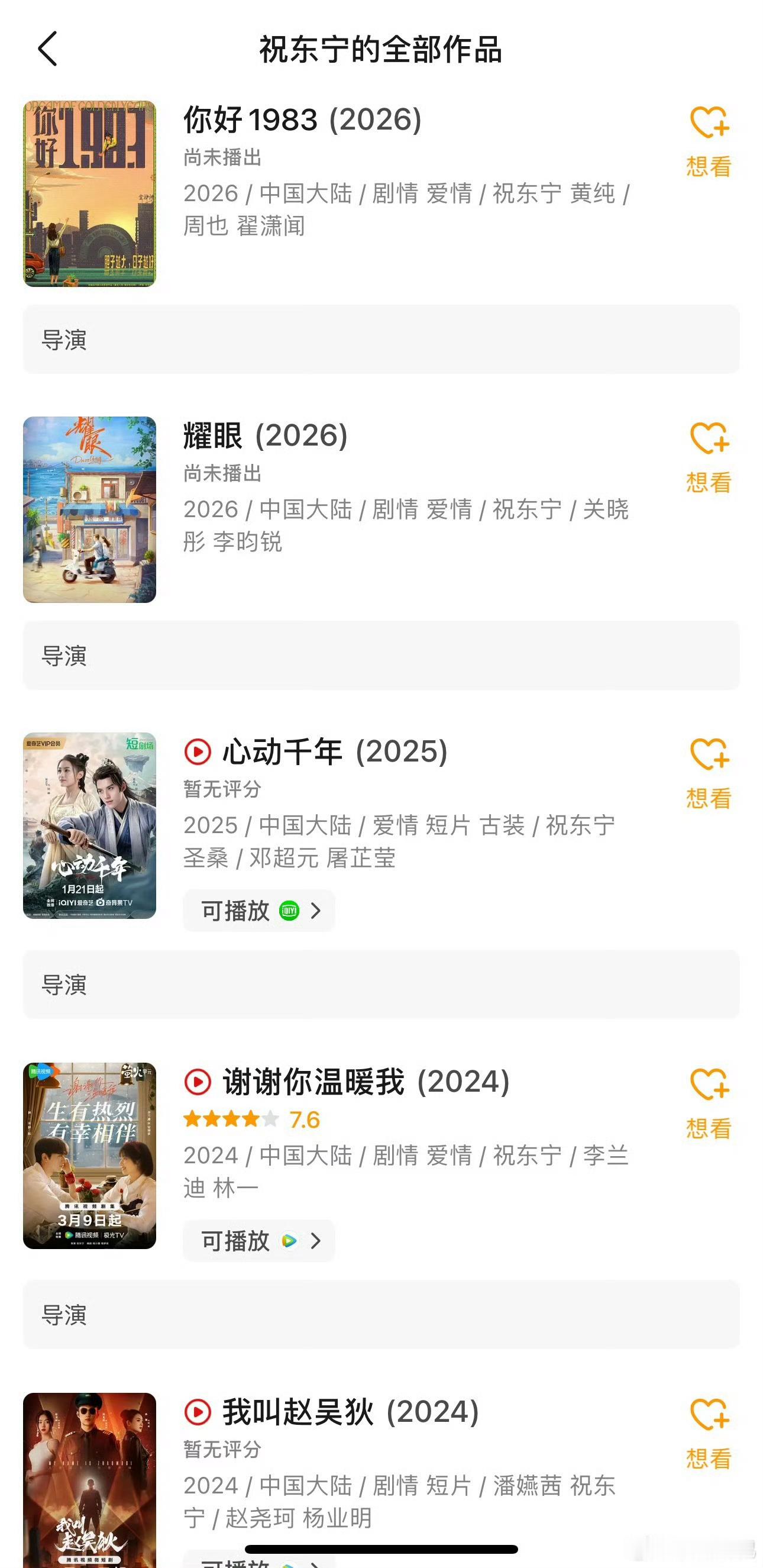The image size is (763, 1568).
Task: Mark 你好1983 as 想看
Action: pos(709,141)
